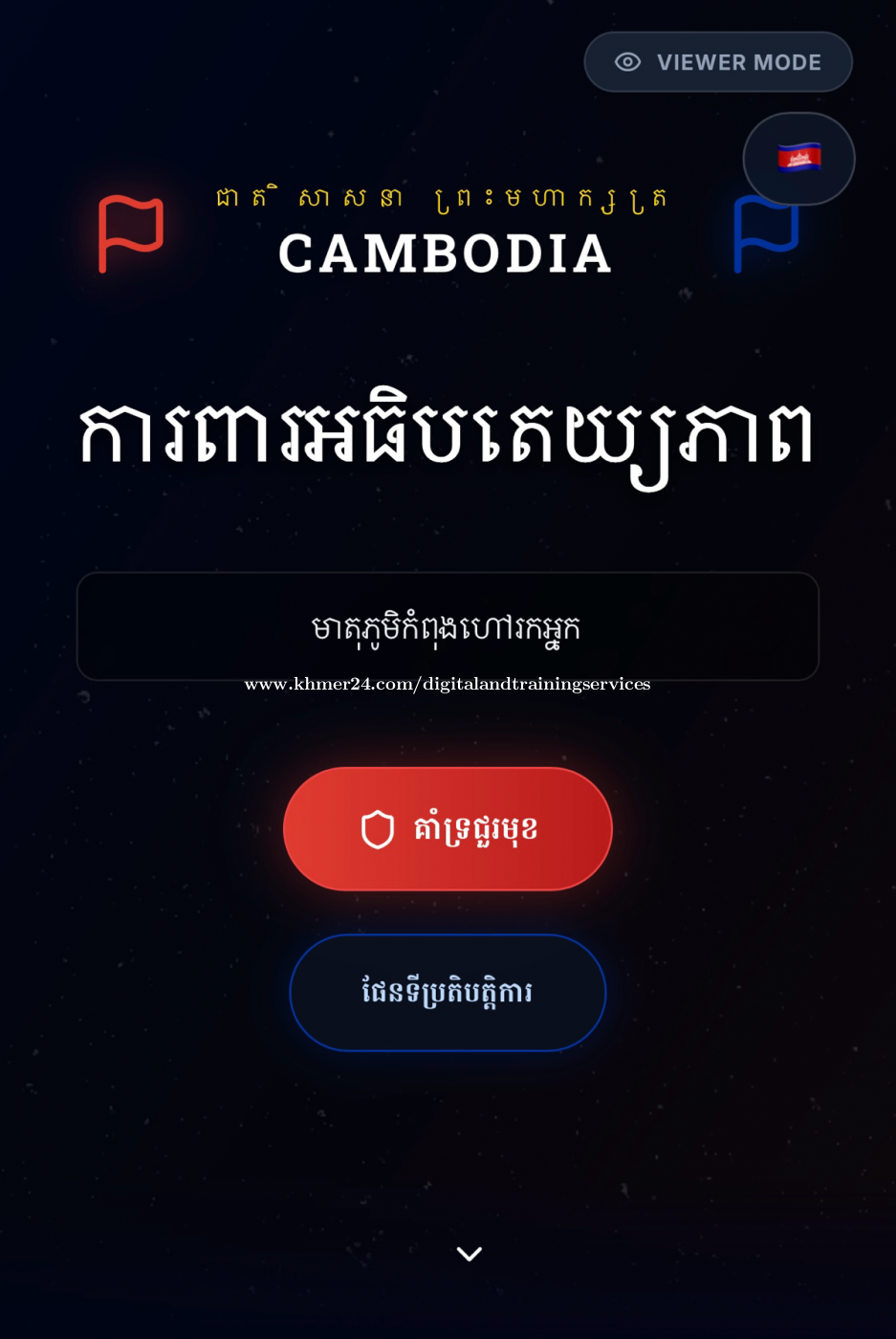Tap the down chevron to see more
The image size is (896, 1339).
coord(469,1253)
